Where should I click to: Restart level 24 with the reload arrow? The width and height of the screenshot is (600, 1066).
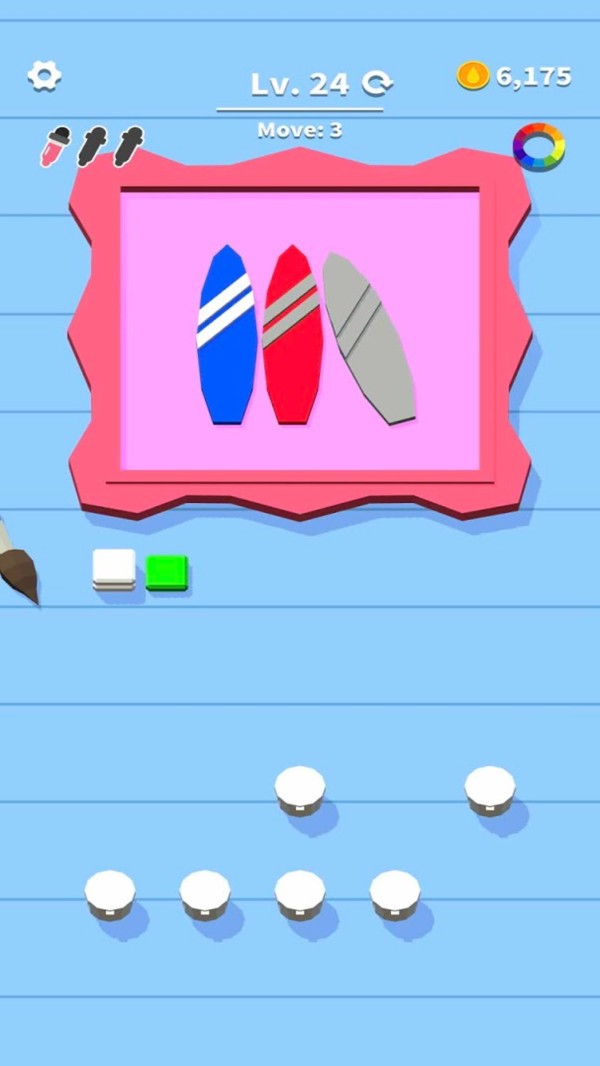point(378,83)
